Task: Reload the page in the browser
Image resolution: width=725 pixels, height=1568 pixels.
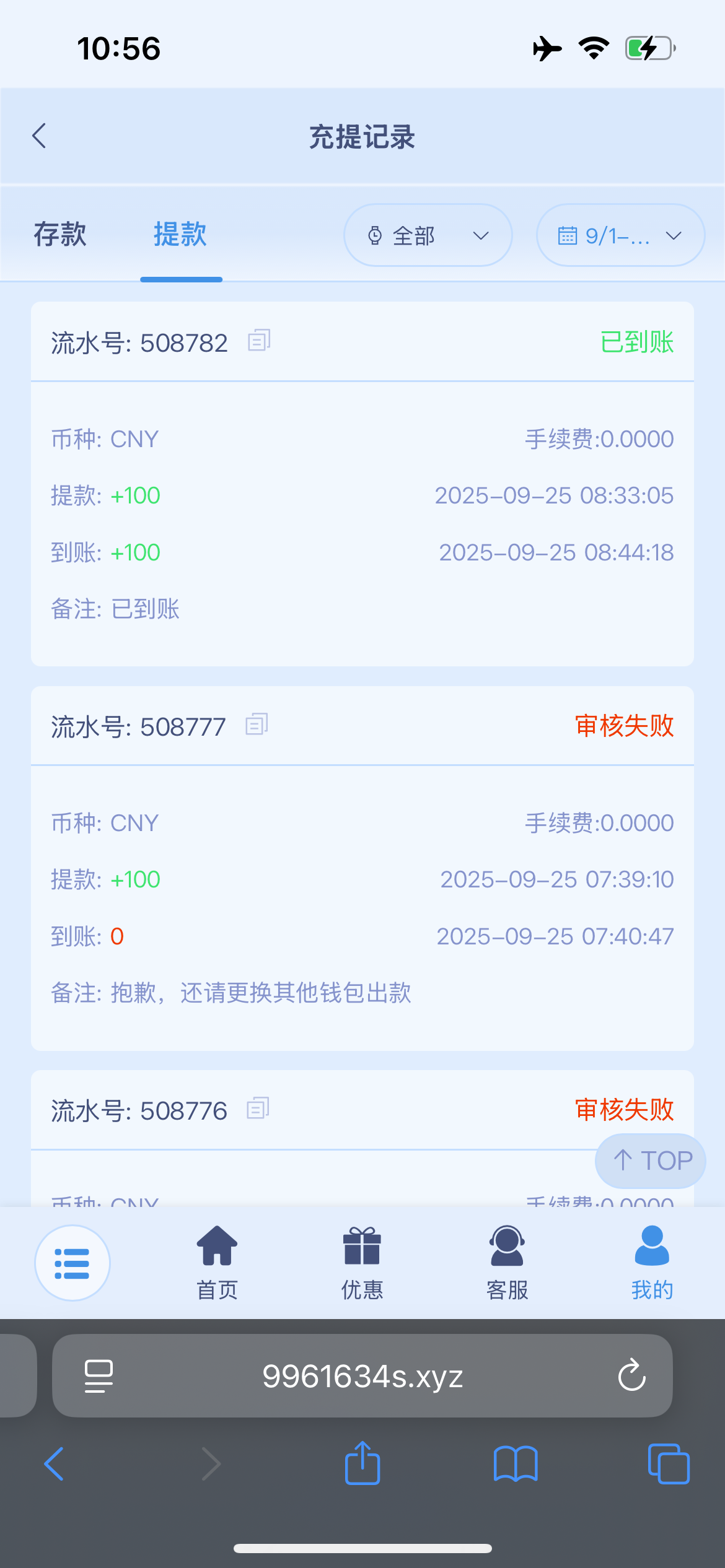Action: (631, 1375)
